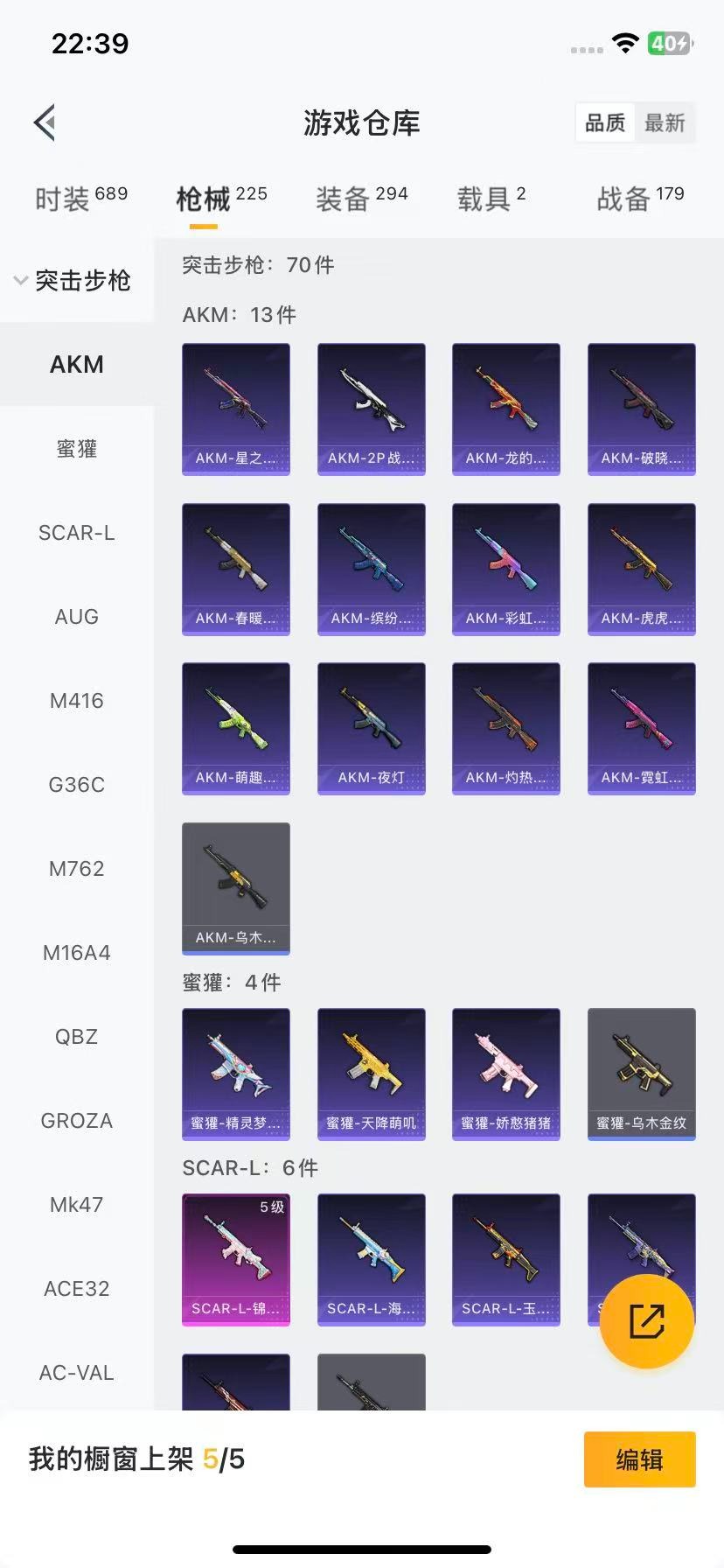Select SCAR-L in the side list

[77, 533]
